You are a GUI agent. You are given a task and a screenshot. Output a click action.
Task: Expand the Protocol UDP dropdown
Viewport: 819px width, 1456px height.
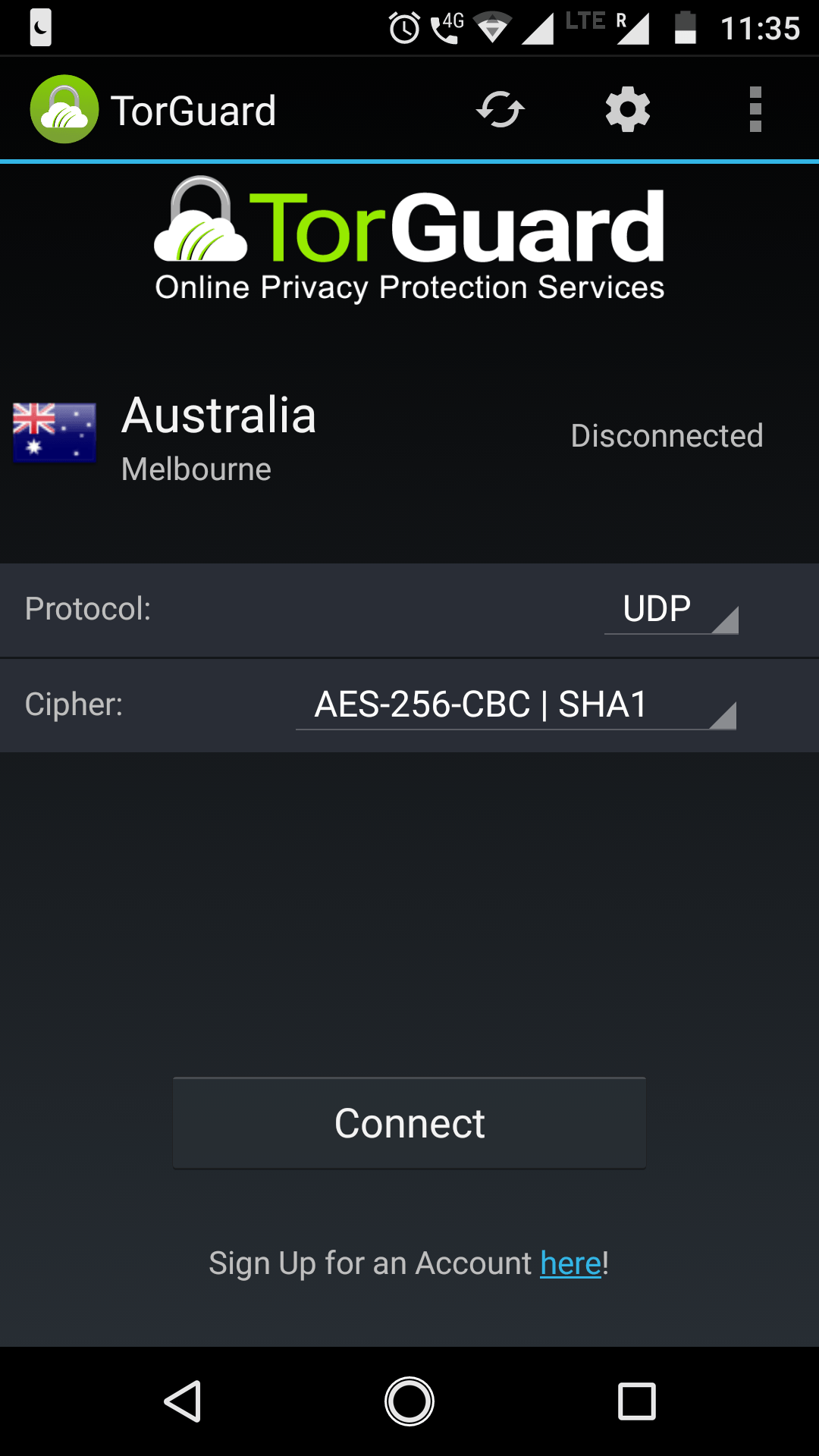click(x=671, y=610)
